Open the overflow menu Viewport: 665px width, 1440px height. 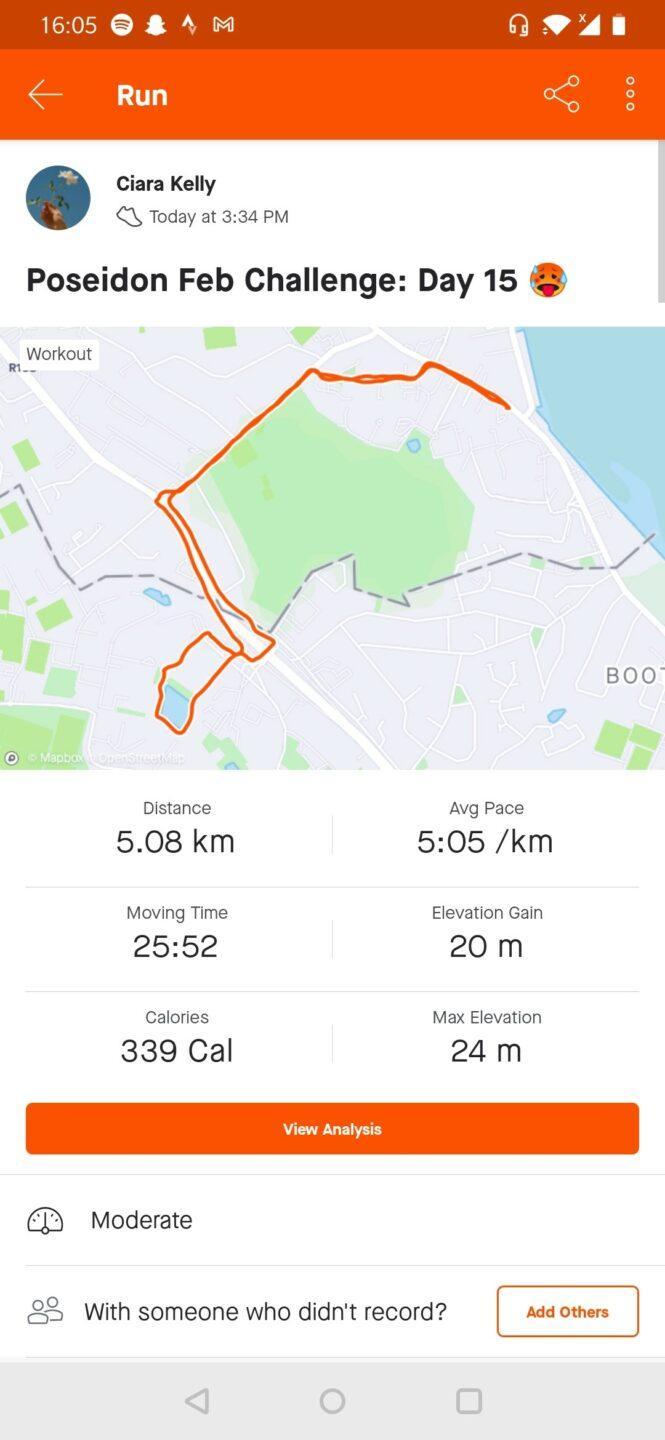[x=630, y=94]
